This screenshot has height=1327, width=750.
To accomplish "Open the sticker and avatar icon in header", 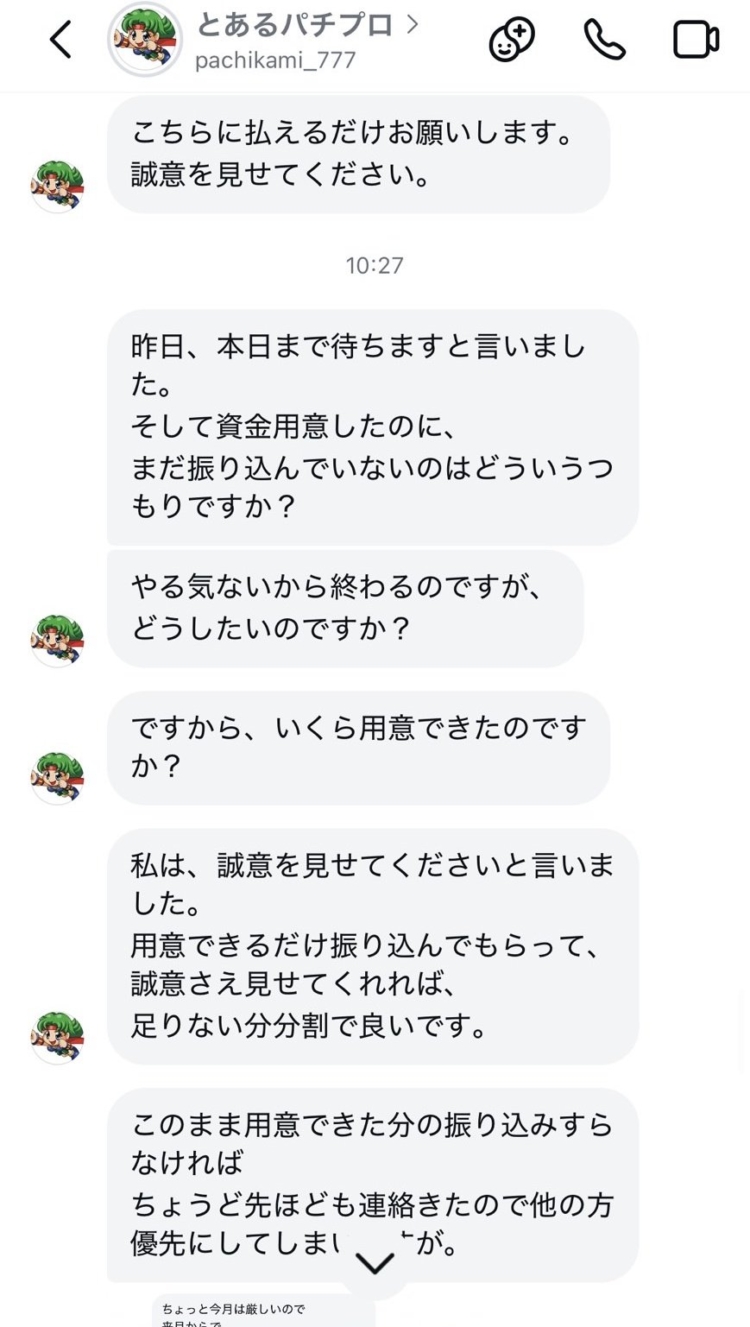I will [x=512, y=40].
